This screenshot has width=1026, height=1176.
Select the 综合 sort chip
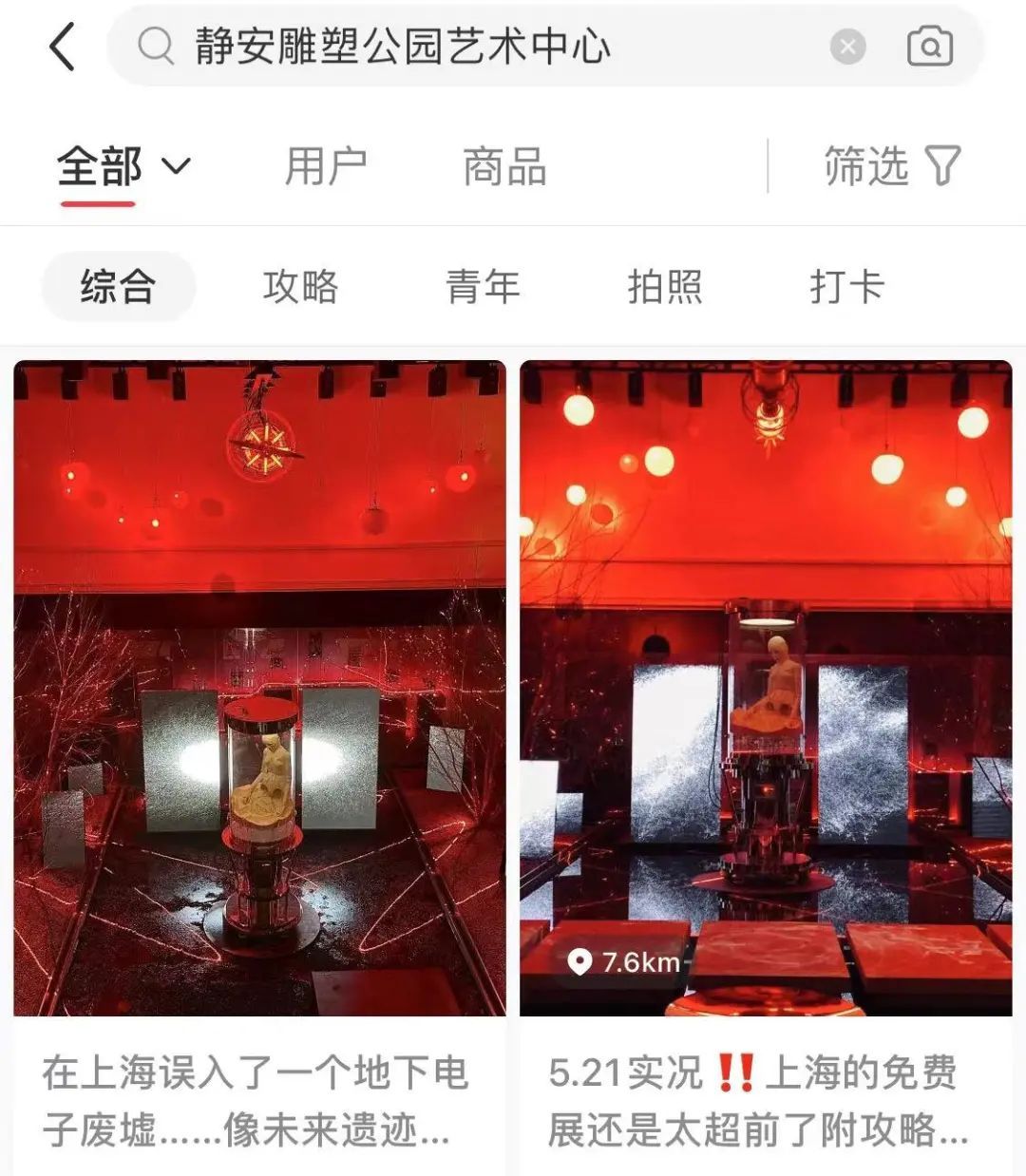(x=118, y=286)
